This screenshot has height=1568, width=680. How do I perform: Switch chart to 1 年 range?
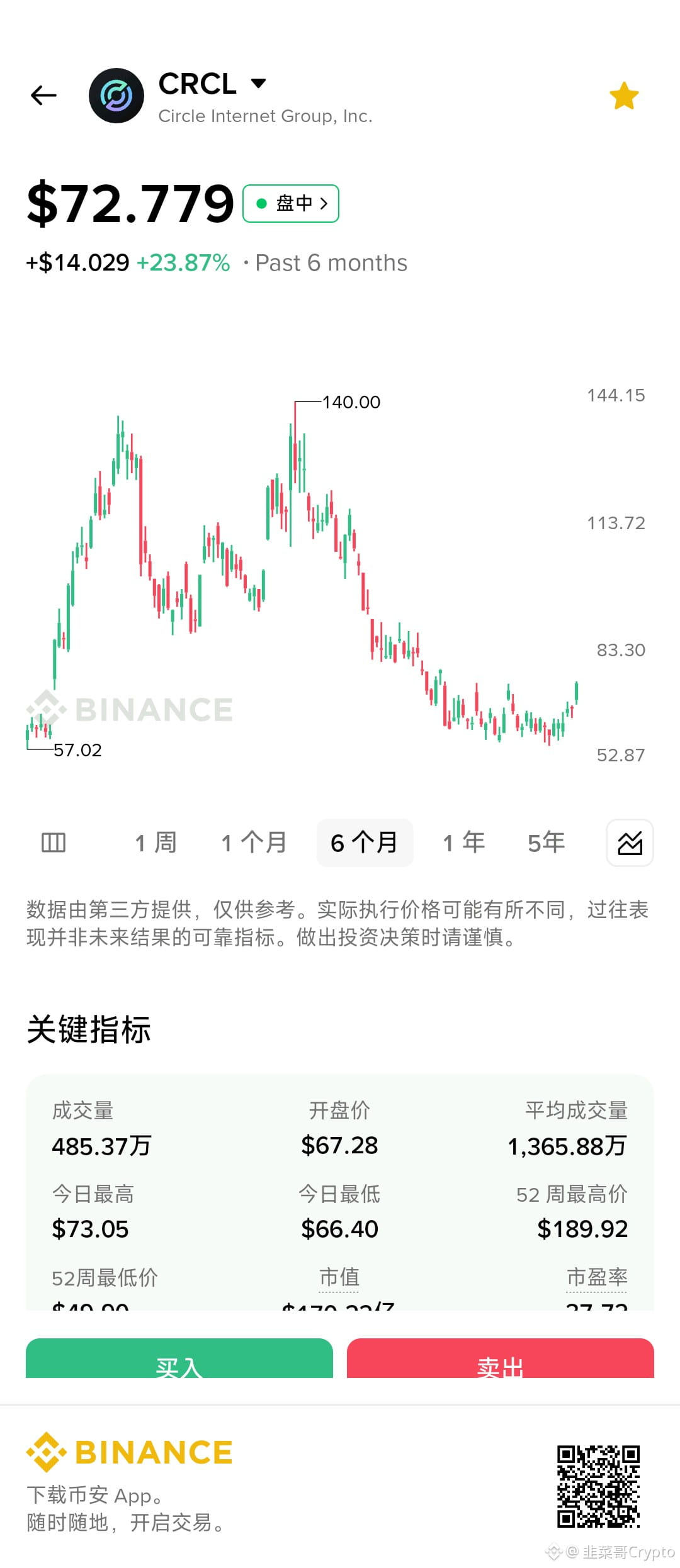pos(463,843)
